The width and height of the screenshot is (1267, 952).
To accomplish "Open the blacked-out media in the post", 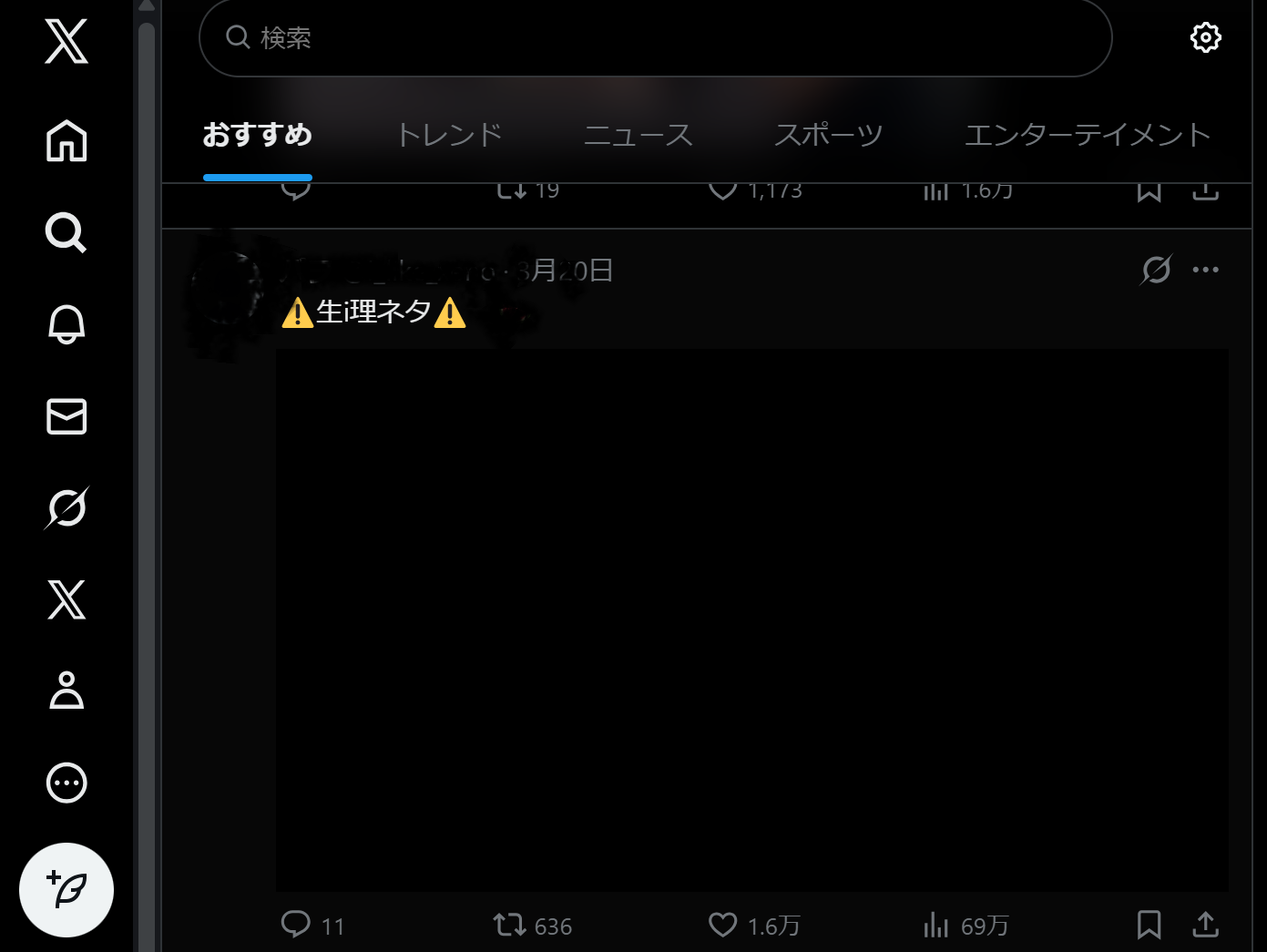I will tap(752, 619).
